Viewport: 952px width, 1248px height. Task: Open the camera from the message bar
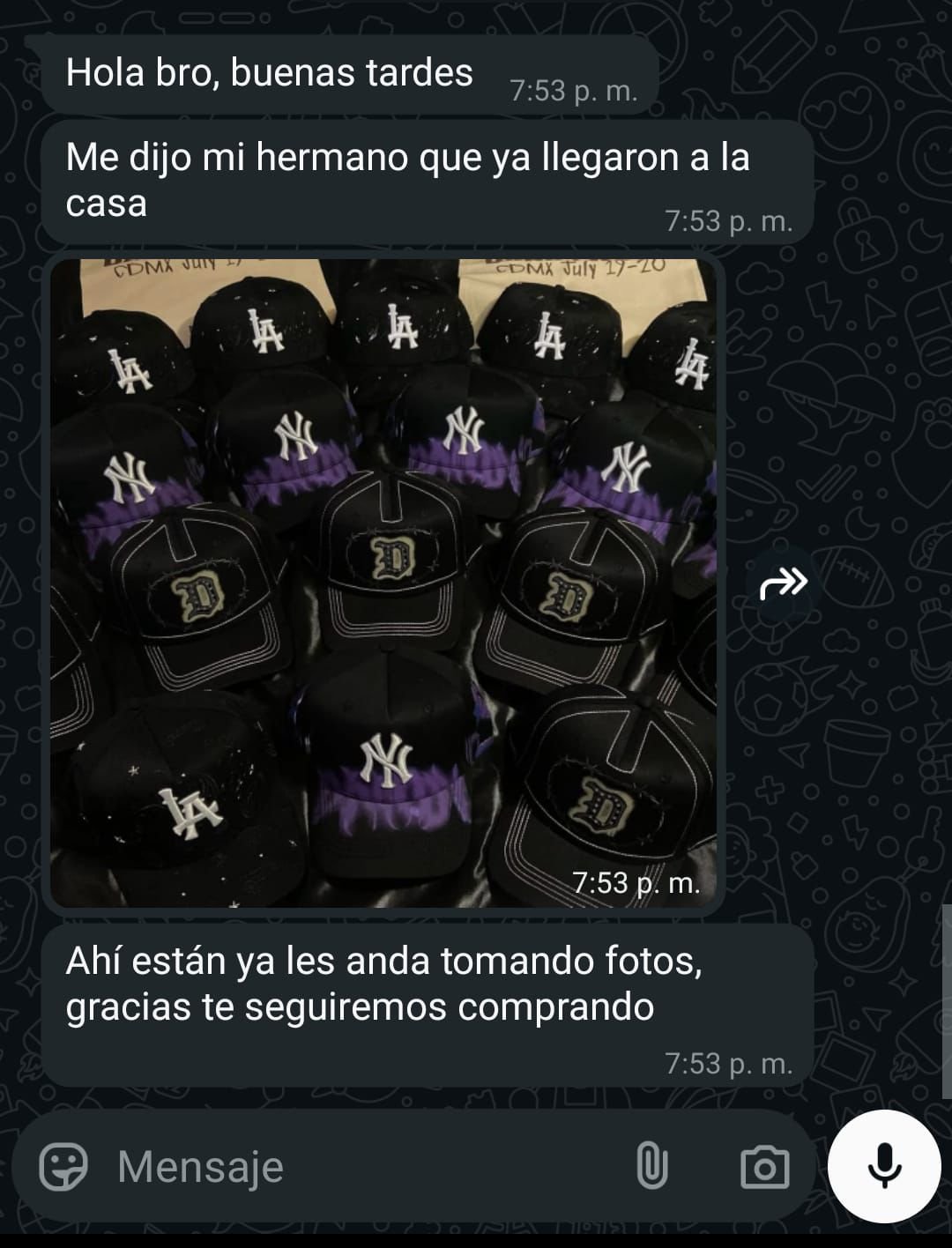764,1167
